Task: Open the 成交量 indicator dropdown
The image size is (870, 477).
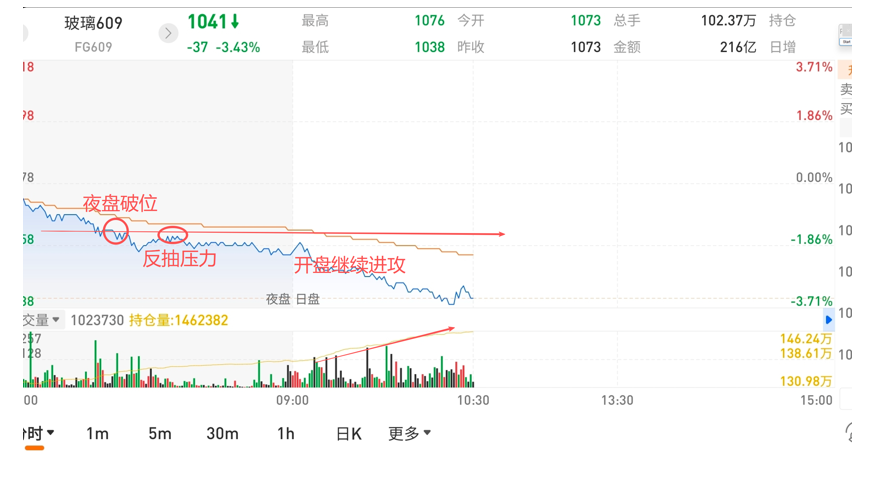Action: click(42, 320)
